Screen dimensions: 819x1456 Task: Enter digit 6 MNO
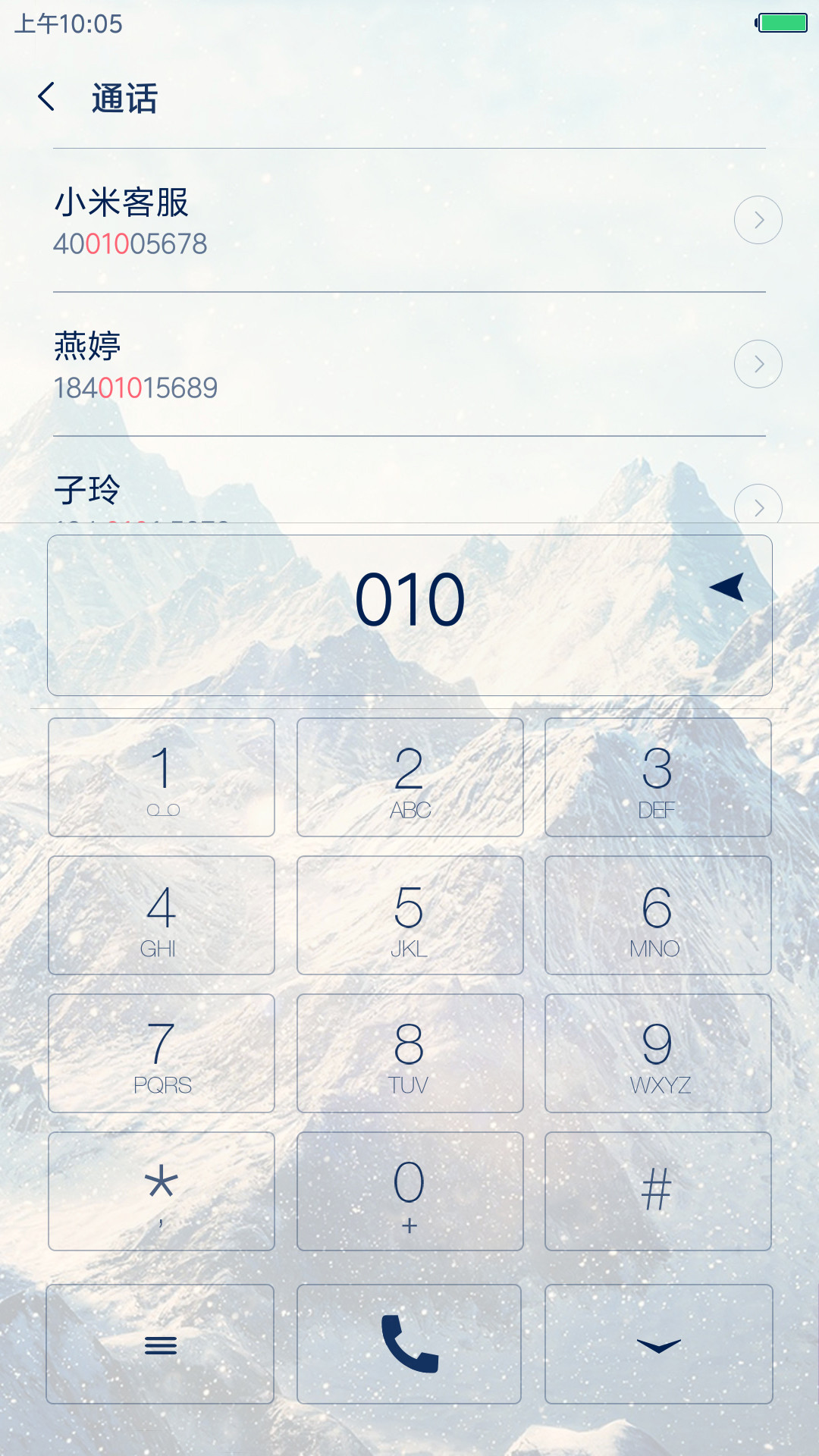[658, 915]
